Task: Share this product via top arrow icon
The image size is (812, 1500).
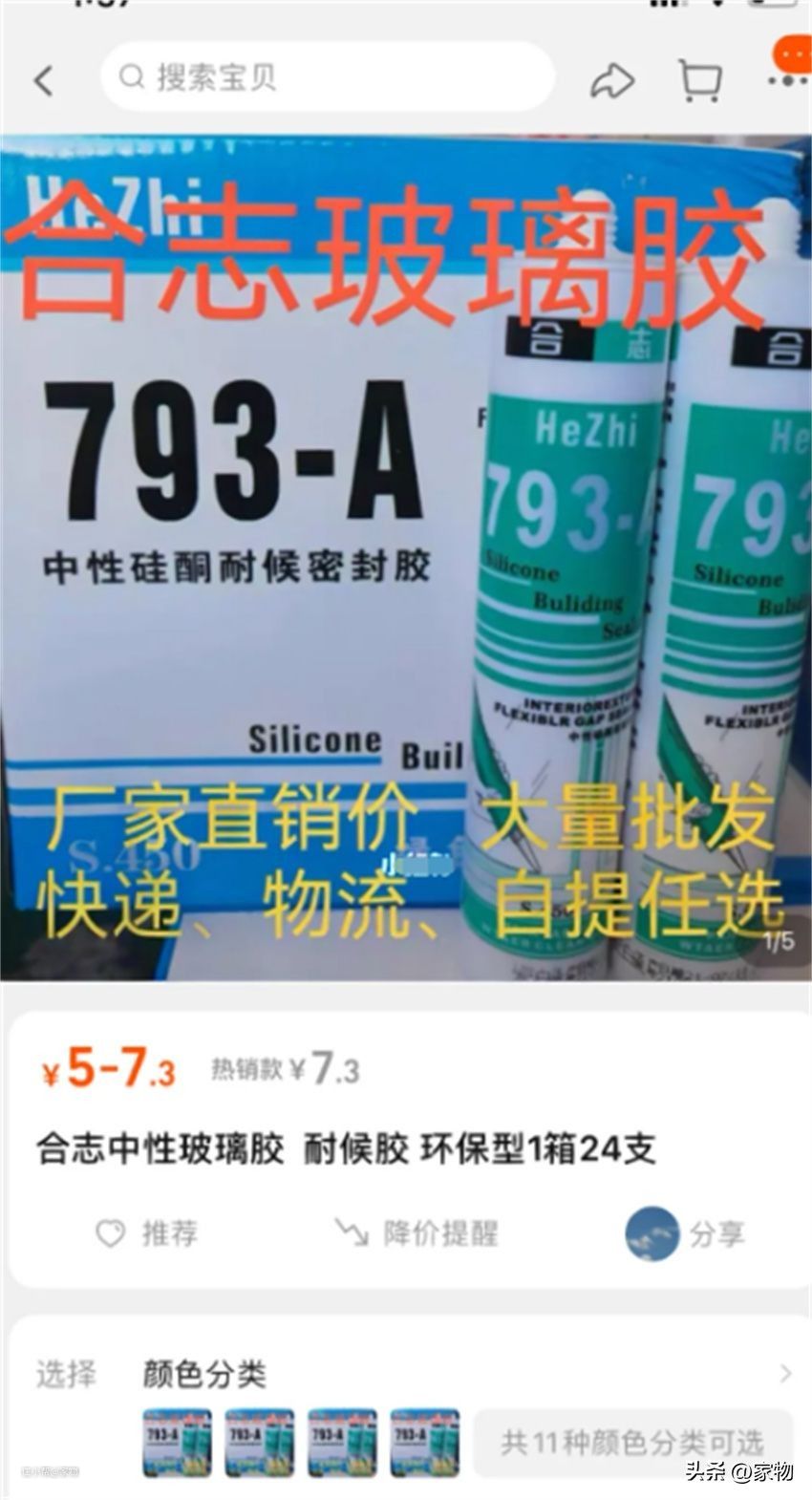Action: click(611, 80)
